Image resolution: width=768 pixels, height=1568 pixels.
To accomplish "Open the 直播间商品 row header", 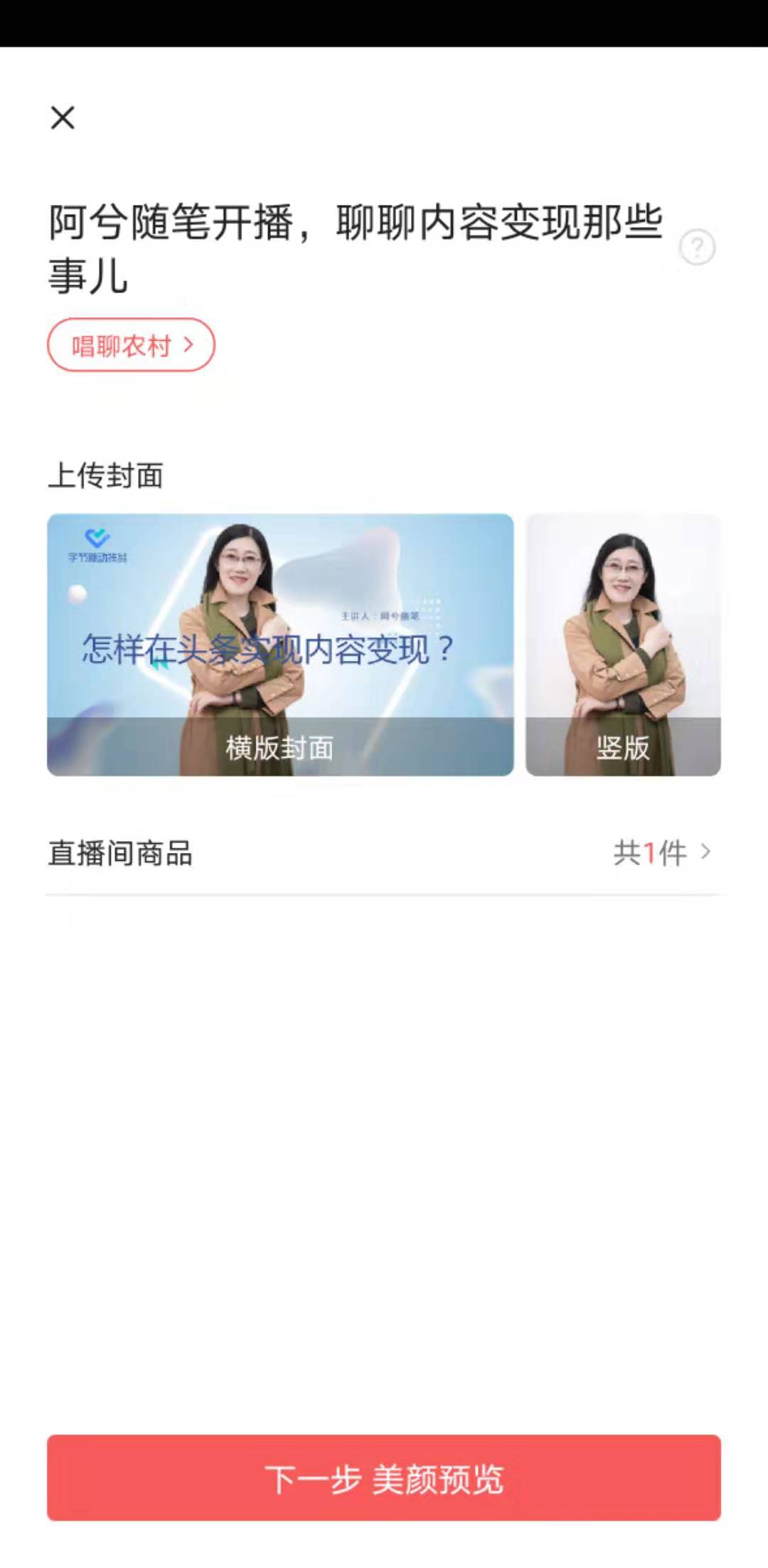I will point(121,852).
